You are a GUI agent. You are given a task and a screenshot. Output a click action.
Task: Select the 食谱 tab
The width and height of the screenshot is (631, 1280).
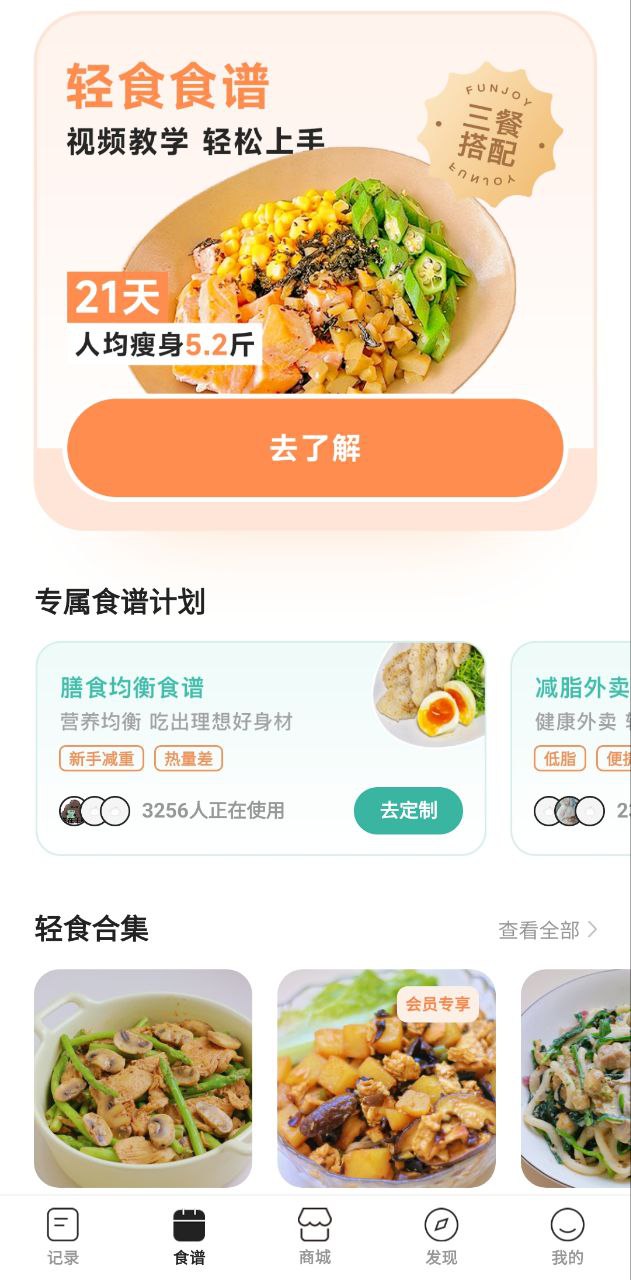(x=189, y=1236)
